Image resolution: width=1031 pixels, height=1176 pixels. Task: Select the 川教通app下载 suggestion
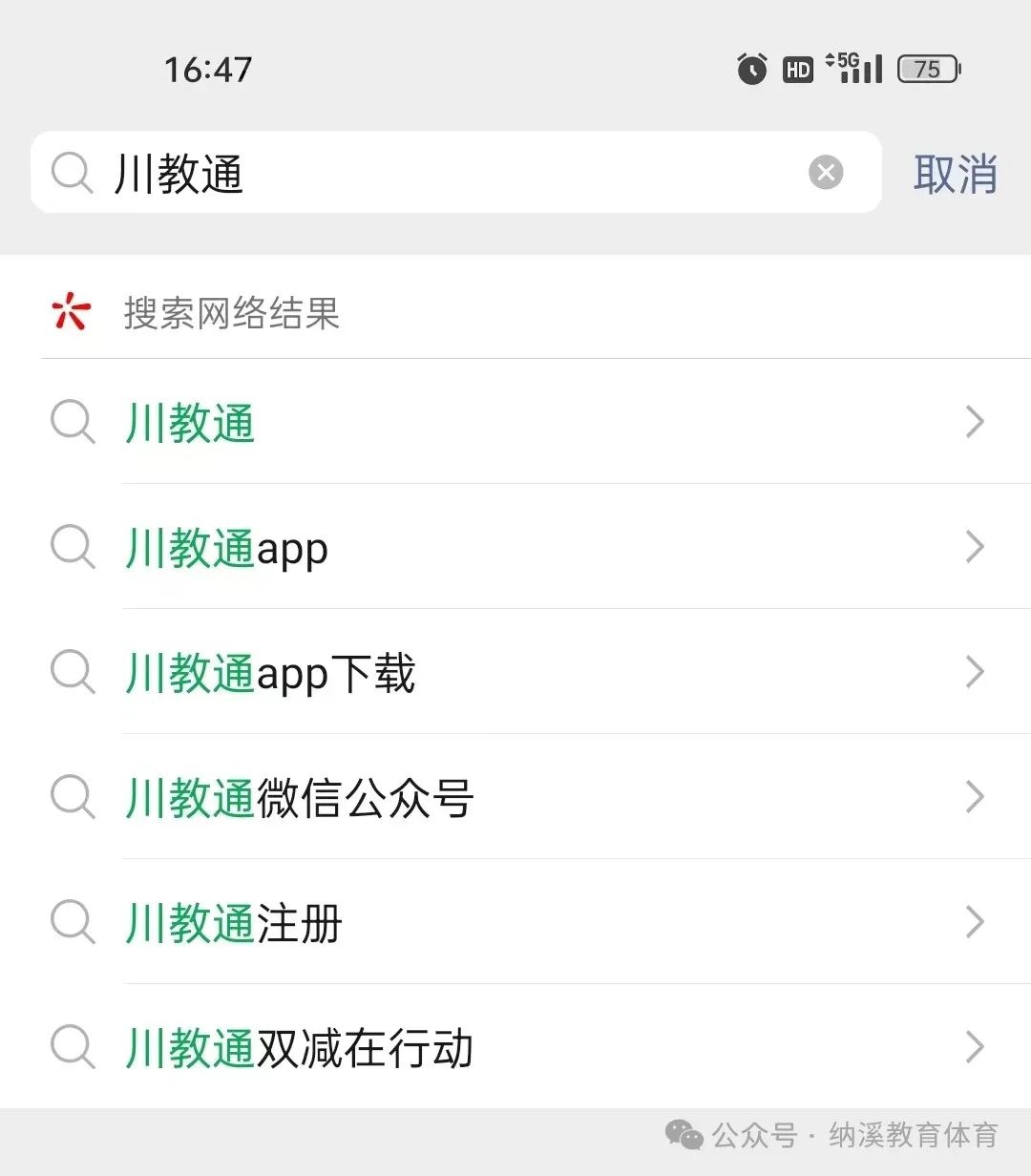pyautogui.click(x=270, y=674)
